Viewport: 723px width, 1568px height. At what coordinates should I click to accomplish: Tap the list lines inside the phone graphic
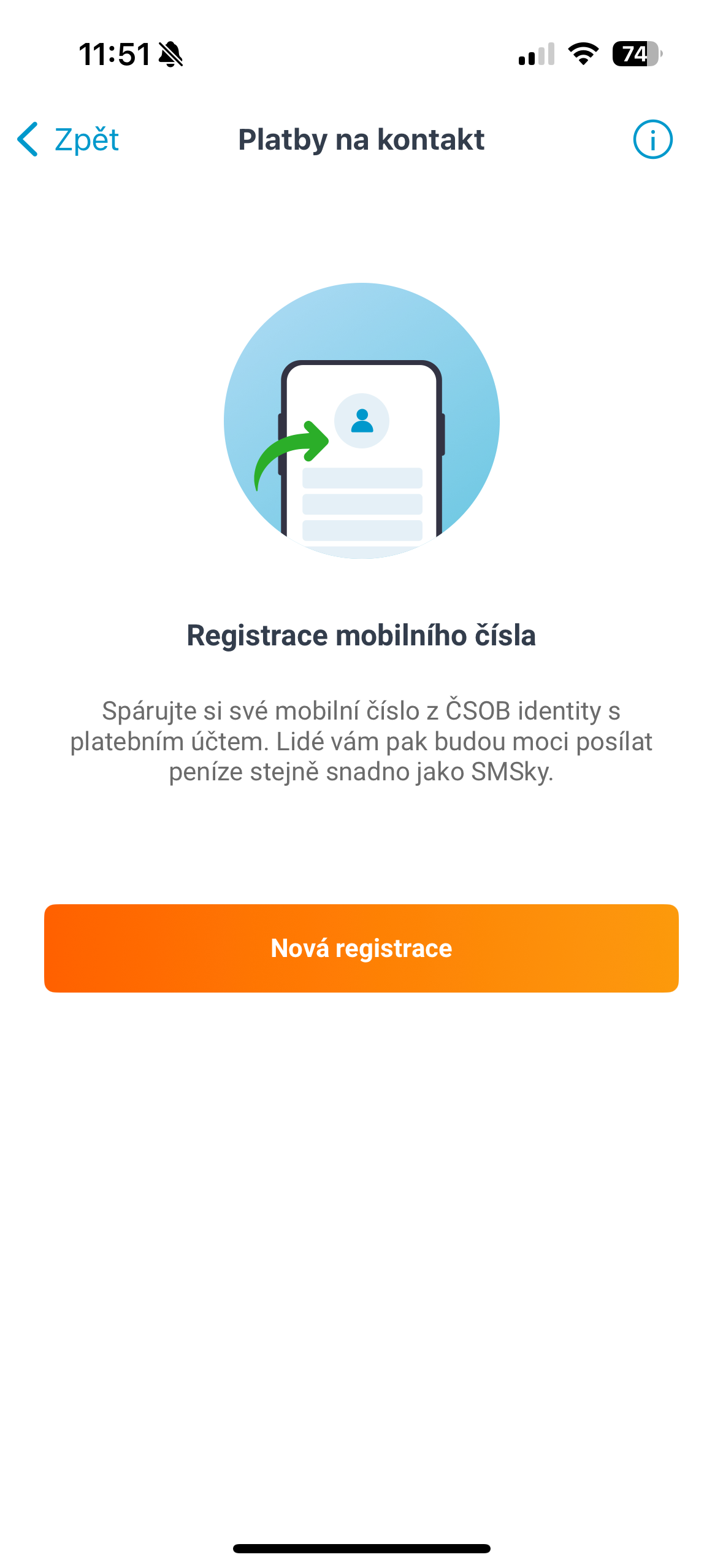coord(361,503)
